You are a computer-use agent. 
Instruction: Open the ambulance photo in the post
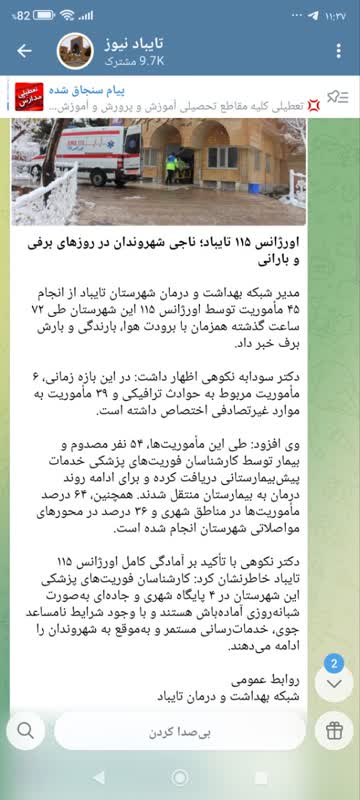(x=159, y=171)
